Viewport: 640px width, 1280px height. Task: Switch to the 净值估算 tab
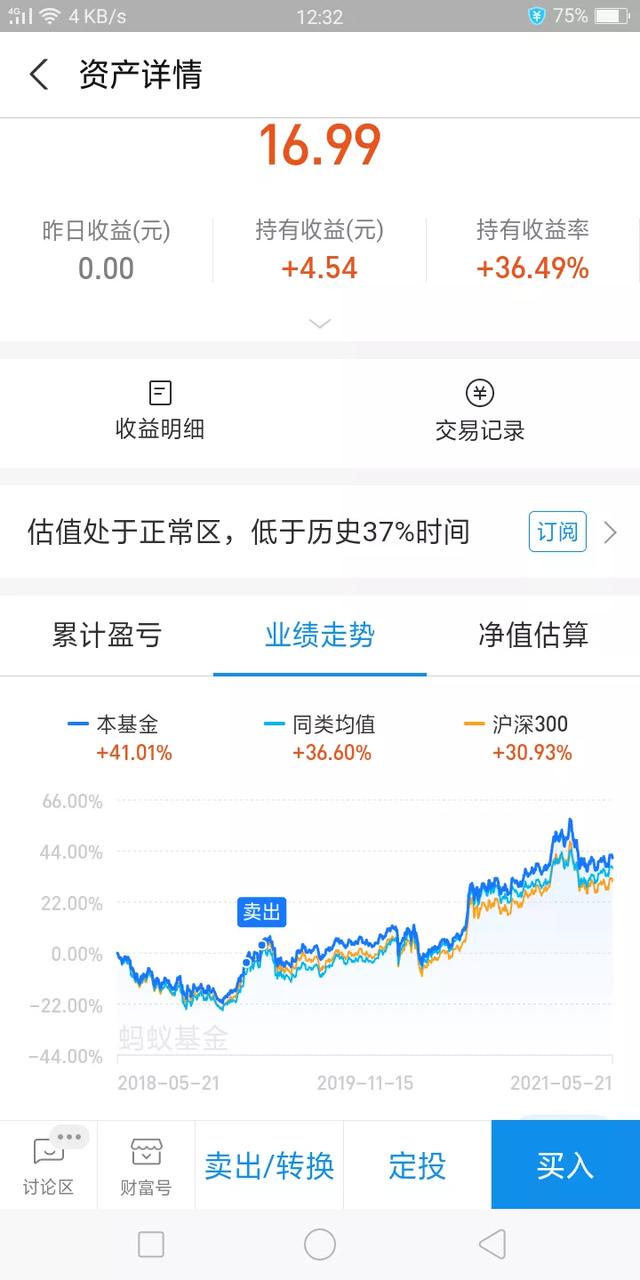[x=533, y=635]
